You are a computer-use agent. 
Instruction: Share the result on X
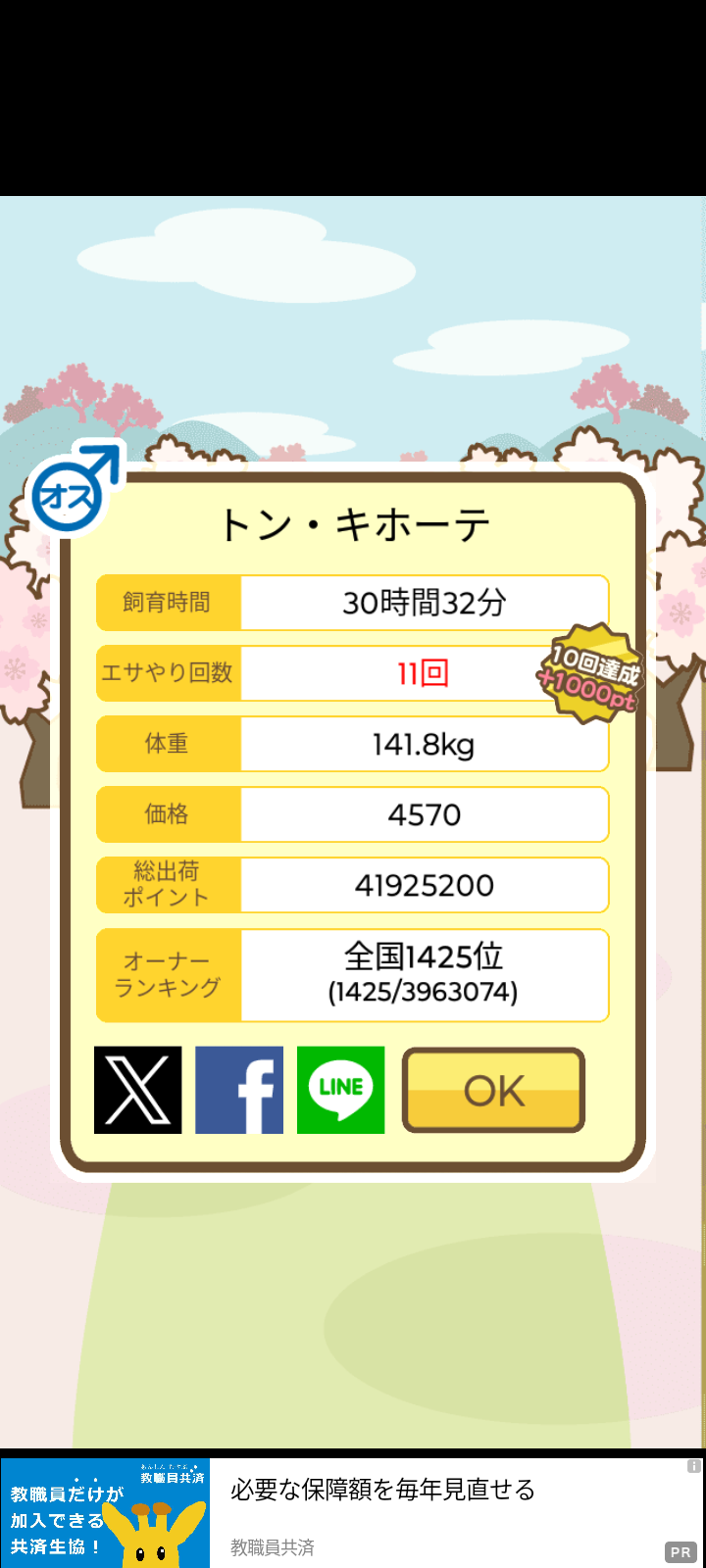138,1090
